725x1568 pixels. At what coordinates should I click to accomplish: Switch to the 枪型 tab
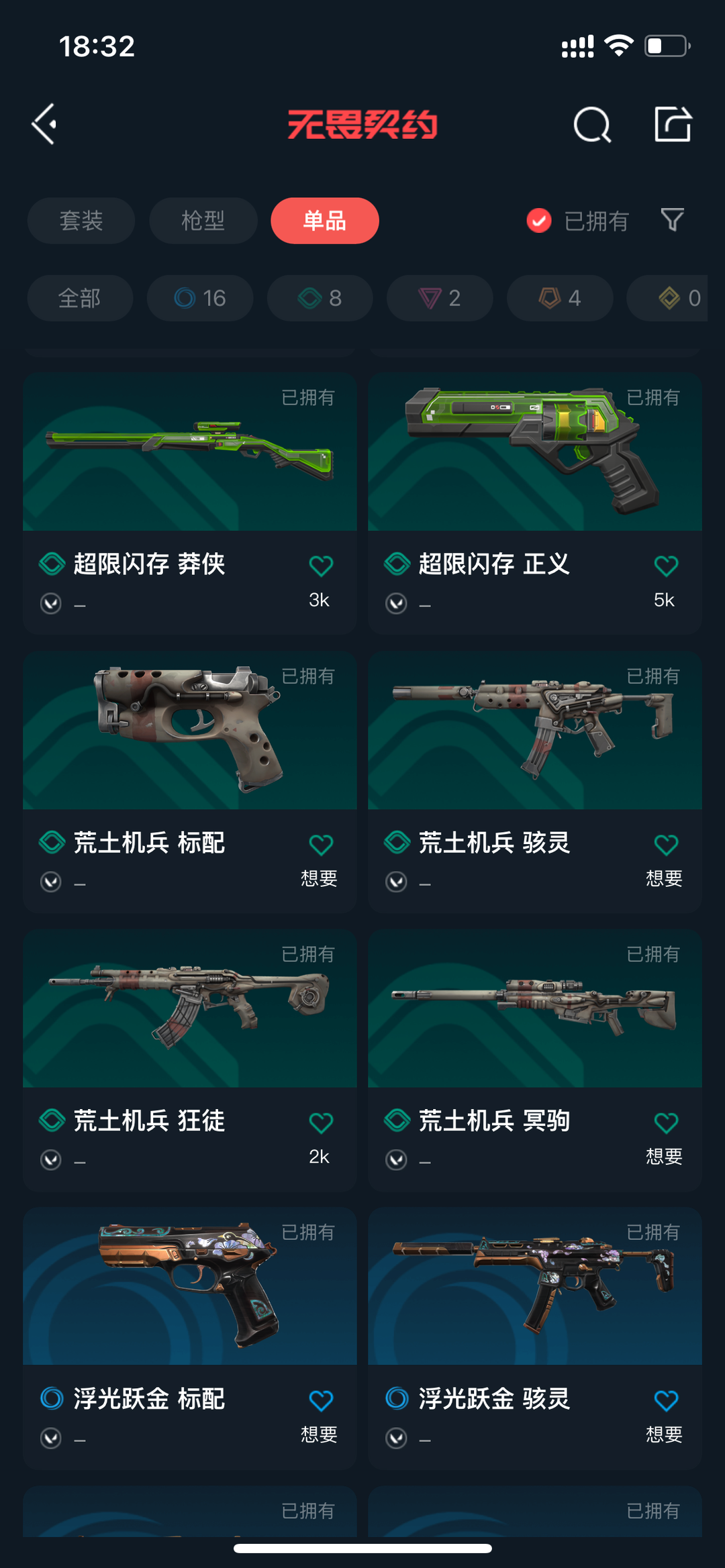click(203, 221)
